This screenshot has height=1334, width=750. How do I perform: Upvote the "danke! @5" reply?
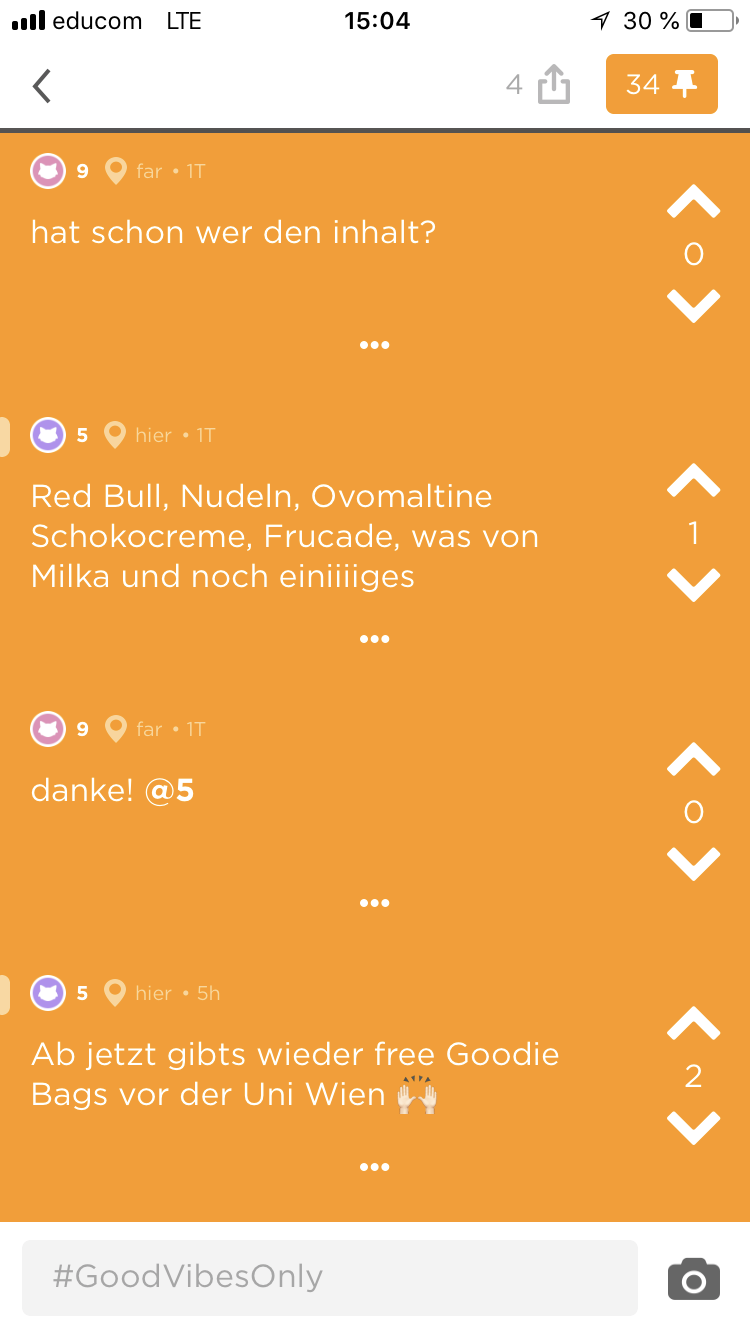click(x=693, y=761)
